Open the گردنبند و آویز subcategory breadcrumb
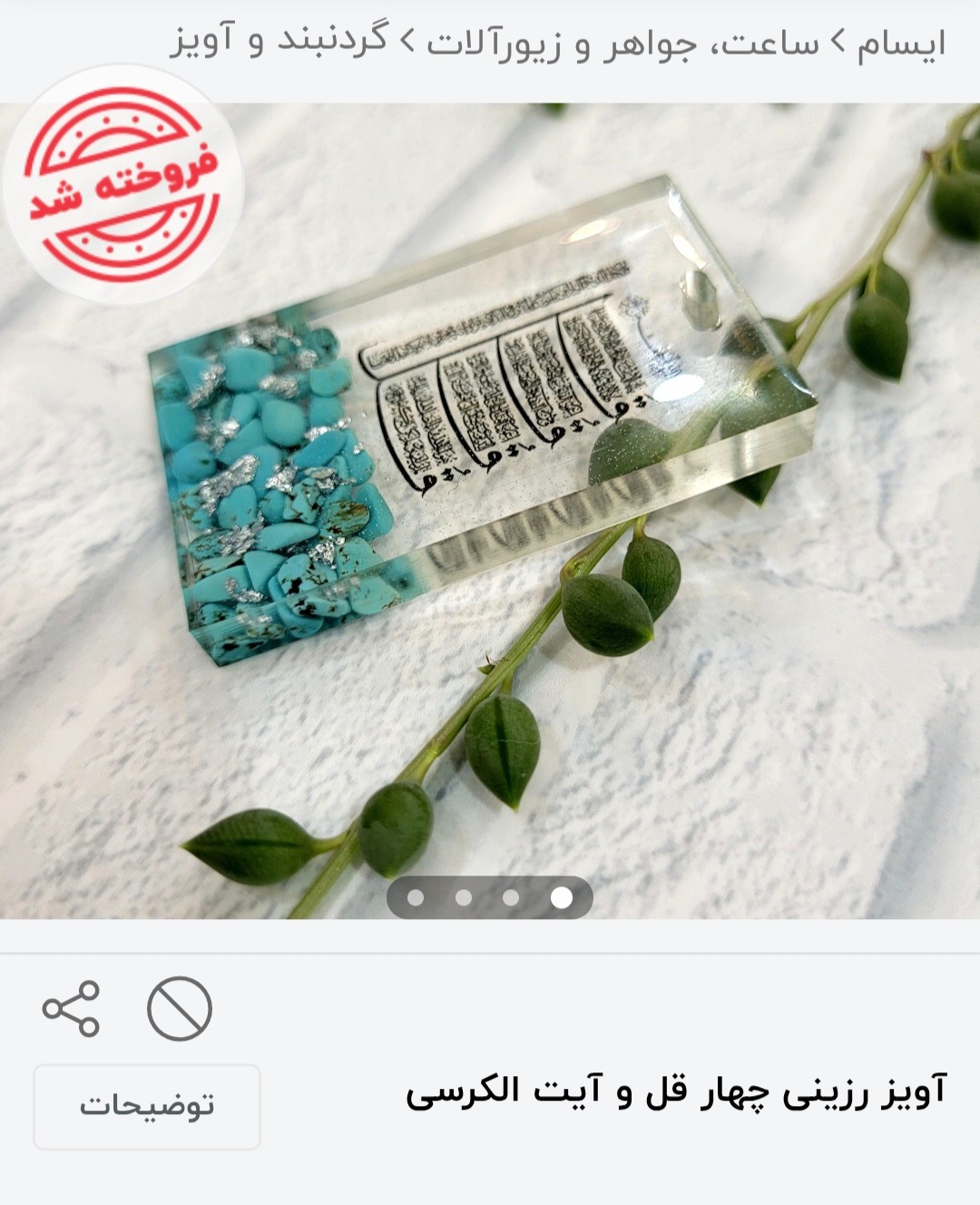This screenshot has width=980, height=1205. [x=279, y=41]
